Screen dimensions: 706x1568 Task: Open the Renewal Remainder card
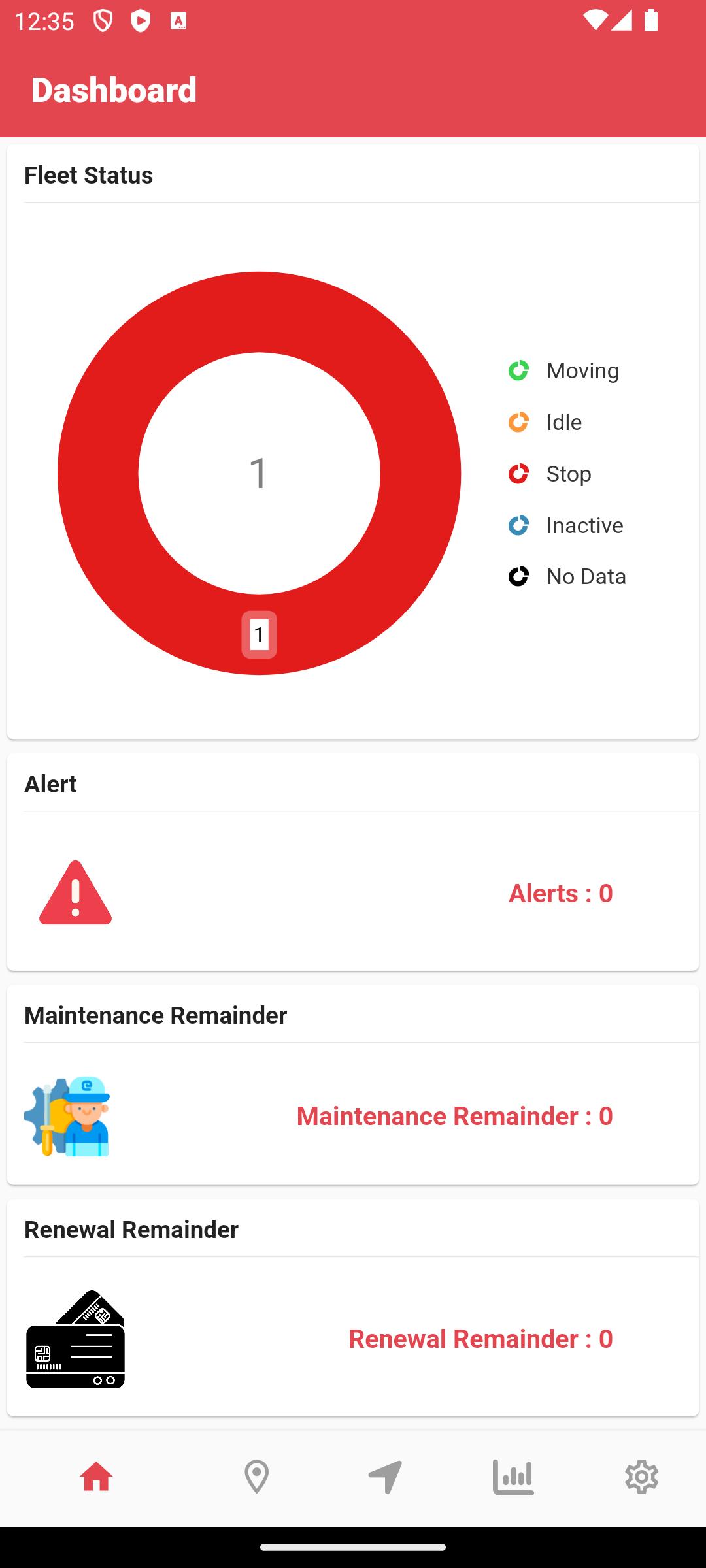tap(353, 1308)
